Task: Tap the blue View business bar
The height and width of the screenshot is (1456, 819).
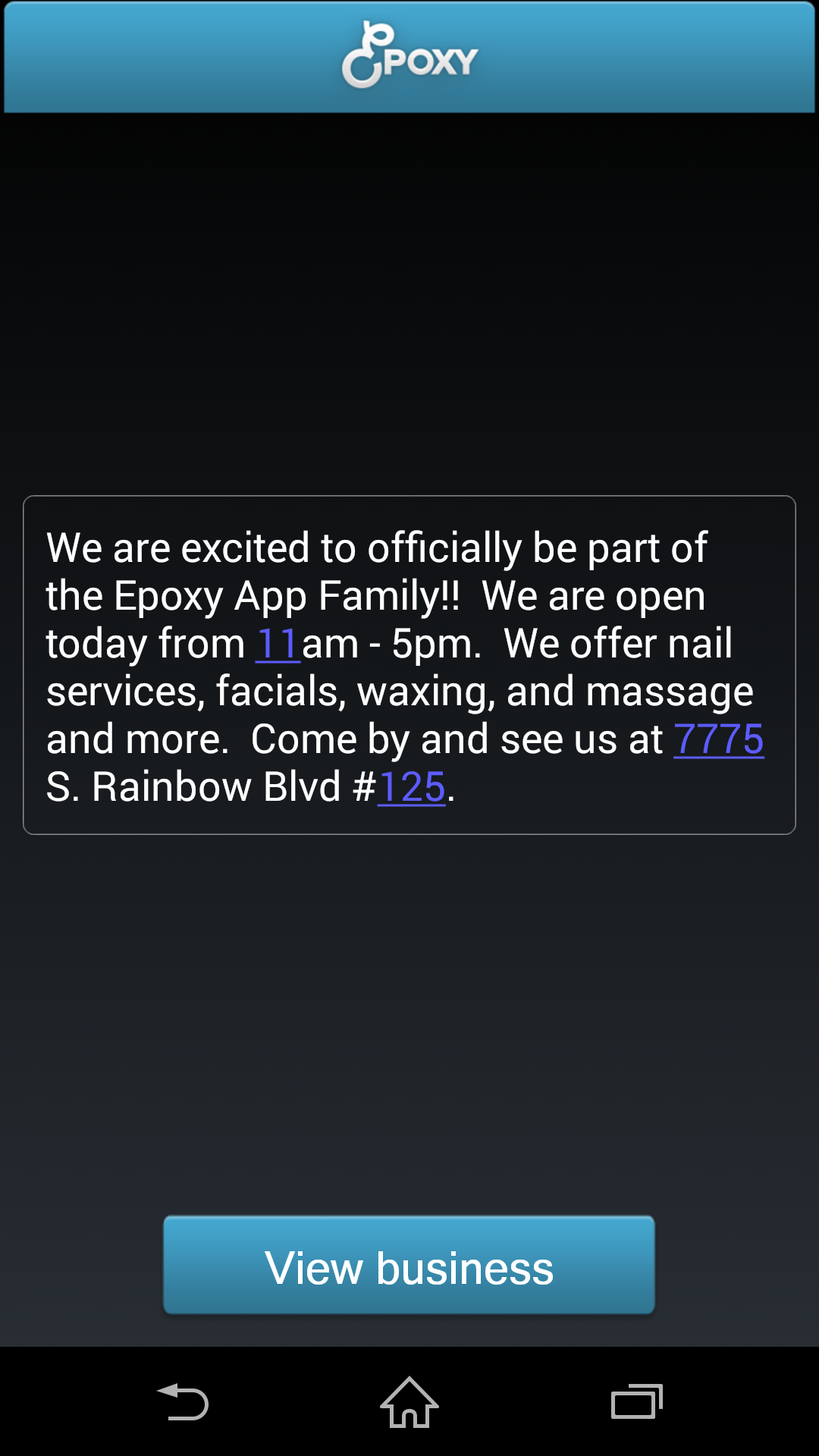Action: click(x=409, y=1264)
